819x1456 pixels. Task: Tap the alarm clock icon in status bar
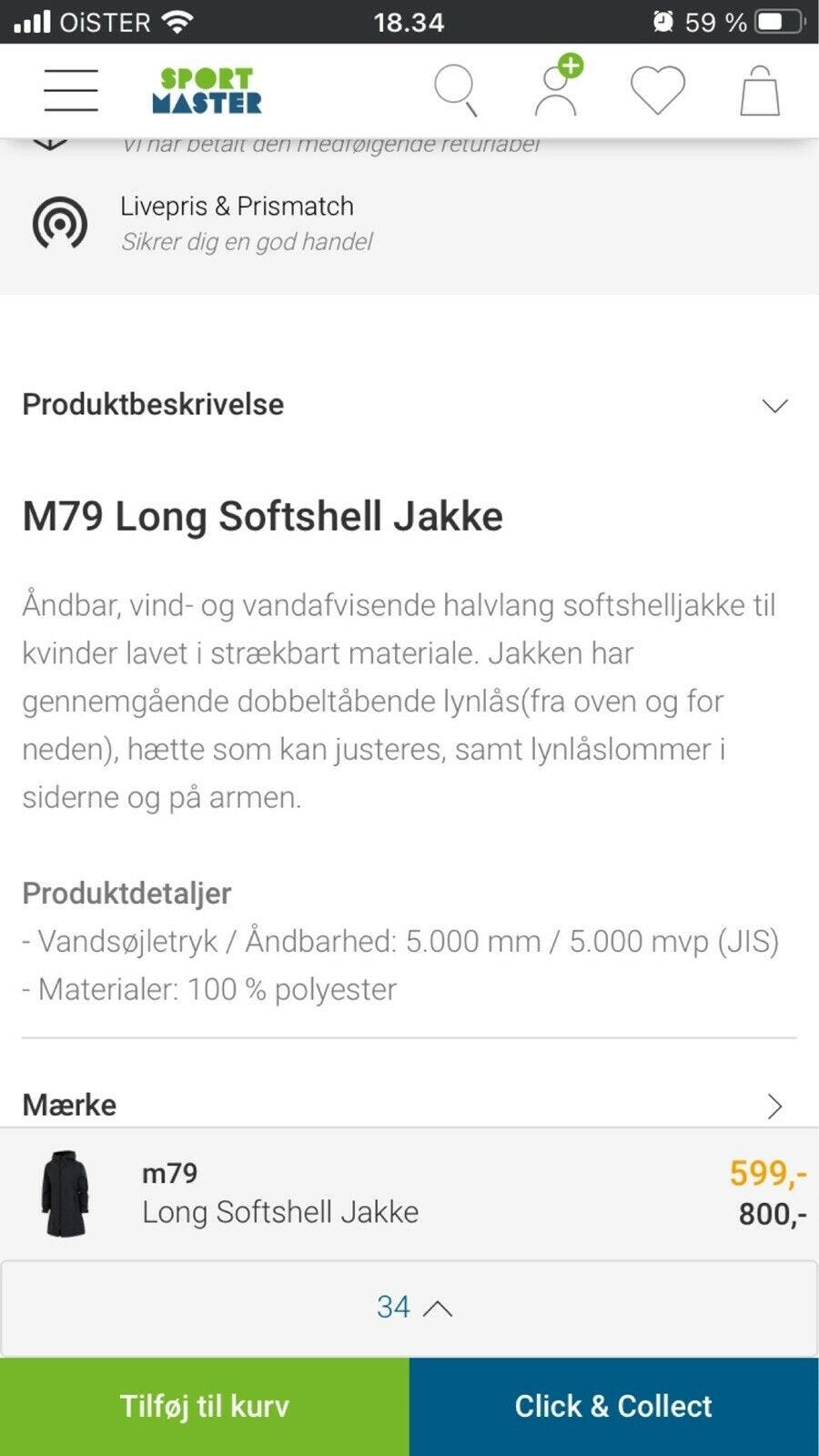point(663,21)
